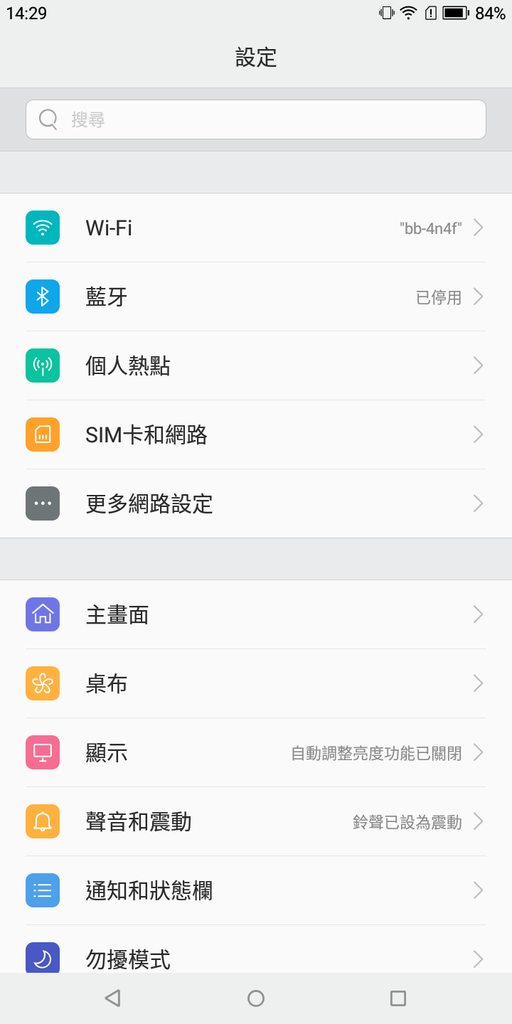Open 個人熱點 hotspot settings
The width and height of the screenshot is (512, 1024).
[256, 366]
